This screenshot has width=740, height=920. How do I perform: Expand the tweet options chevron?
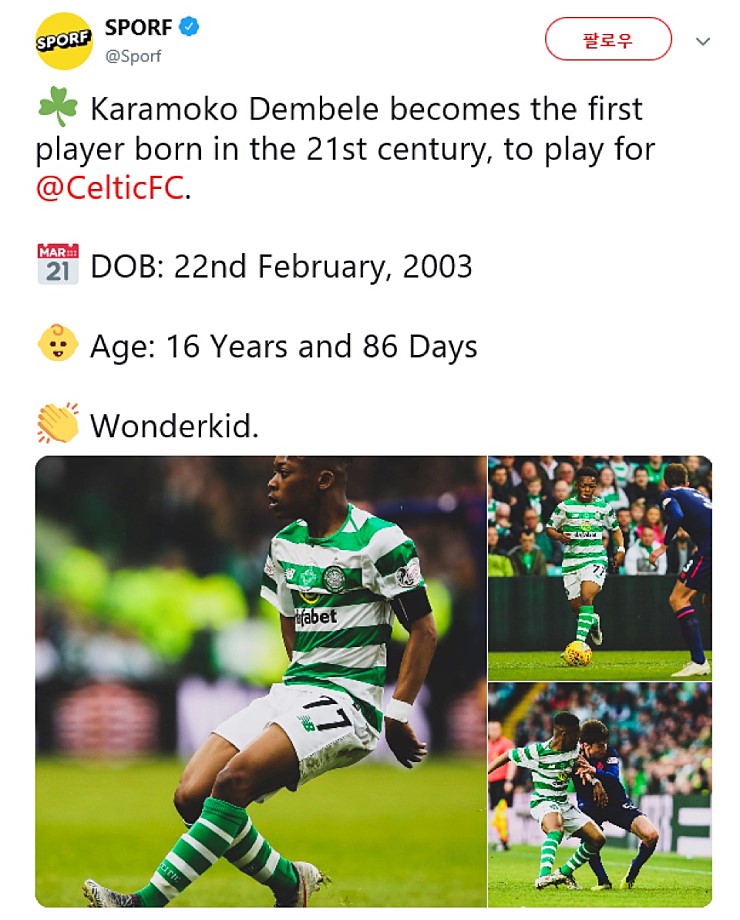click(x=702, y=42)
